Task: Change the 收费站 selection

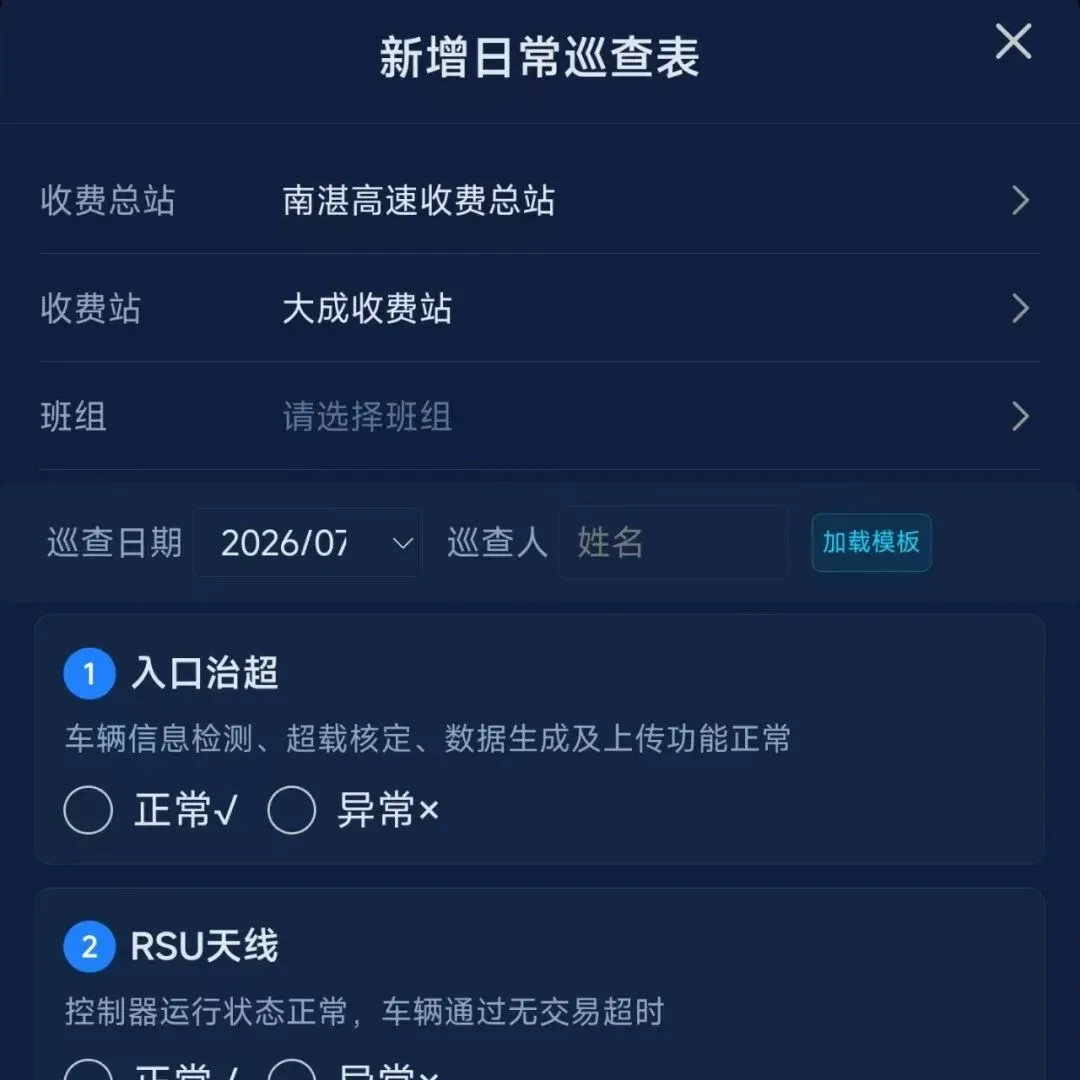Action: point(540,308)
